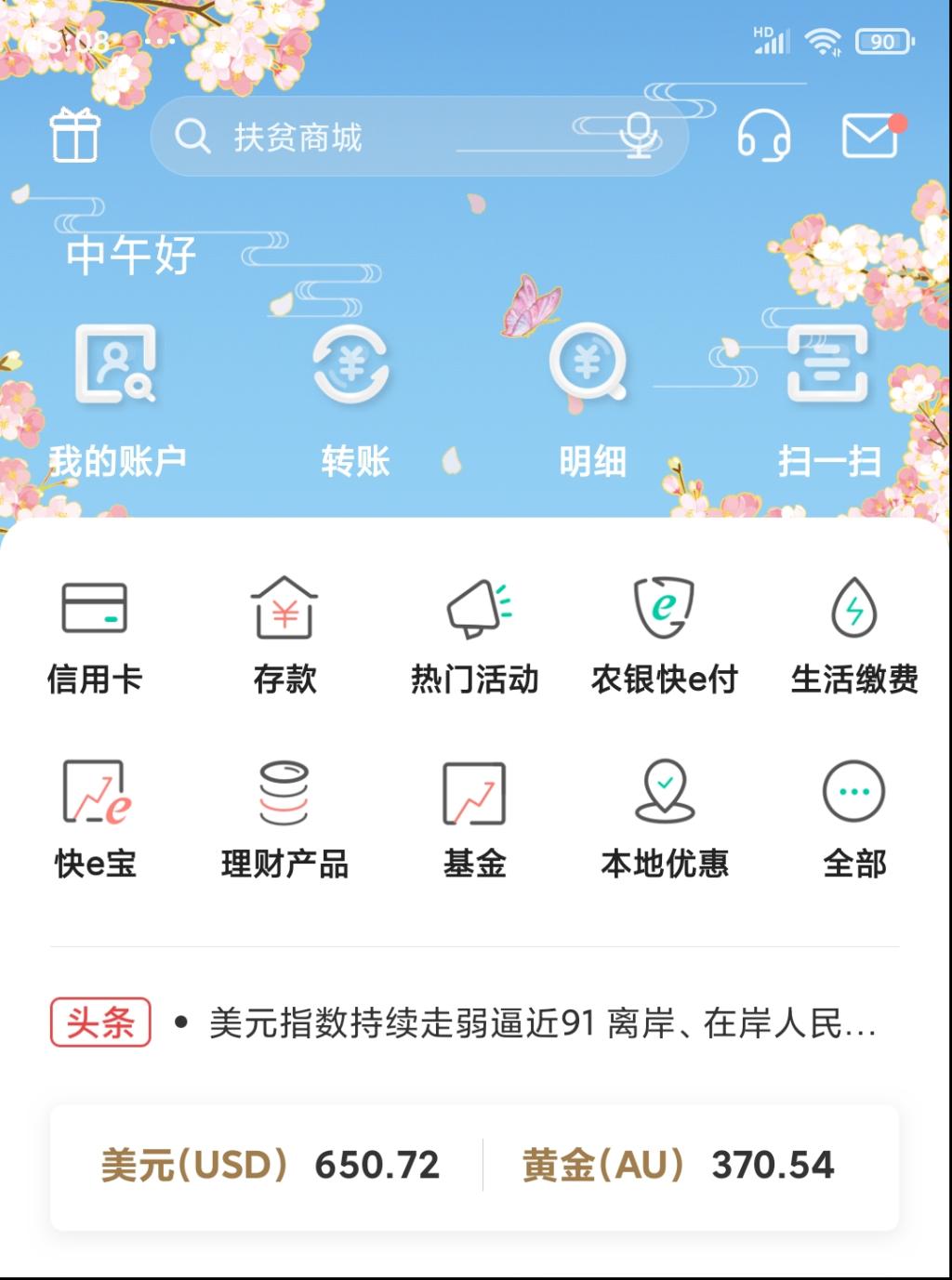
Task: Open customer service headset icon
Action: (763, 137)
